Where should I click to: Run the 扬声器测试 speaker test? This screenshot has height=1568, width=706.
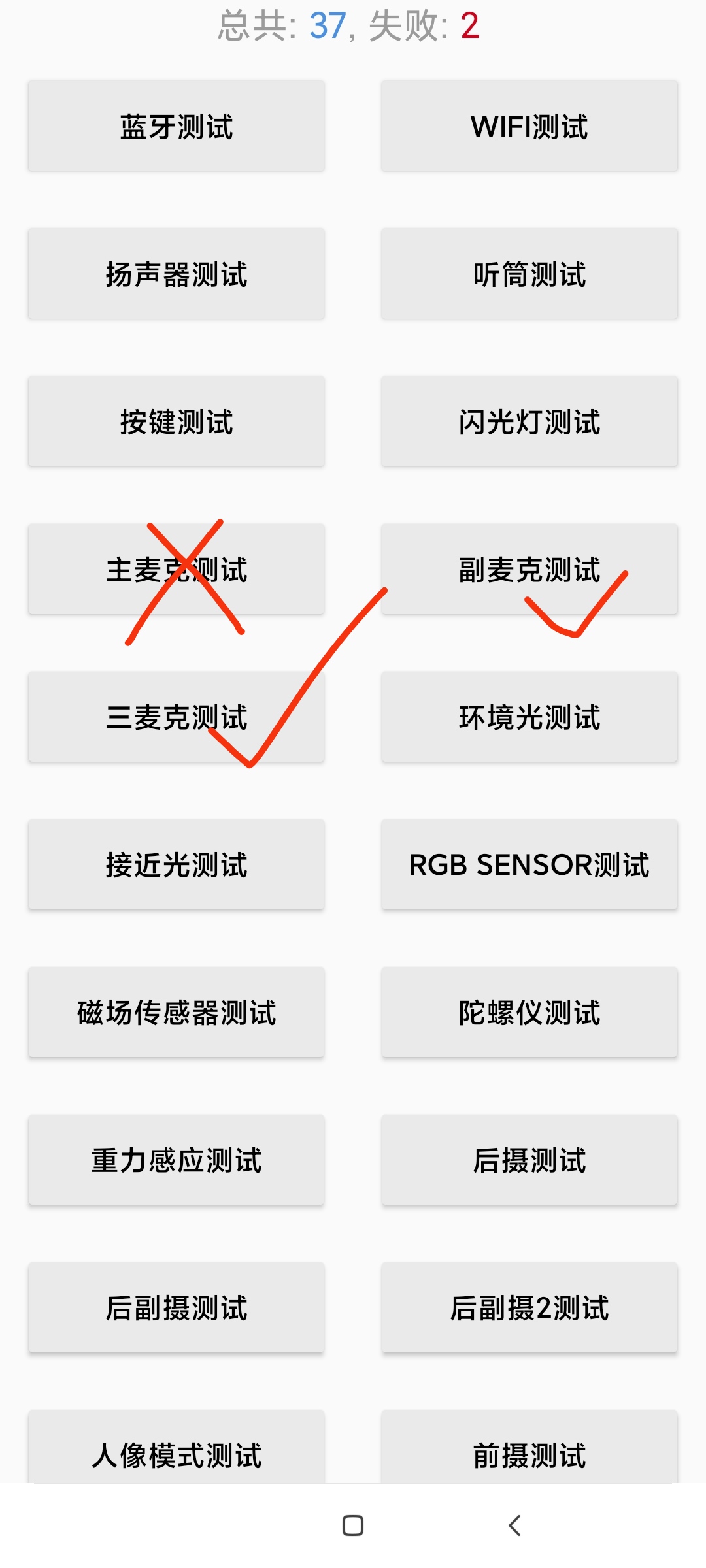click(176, 274)
